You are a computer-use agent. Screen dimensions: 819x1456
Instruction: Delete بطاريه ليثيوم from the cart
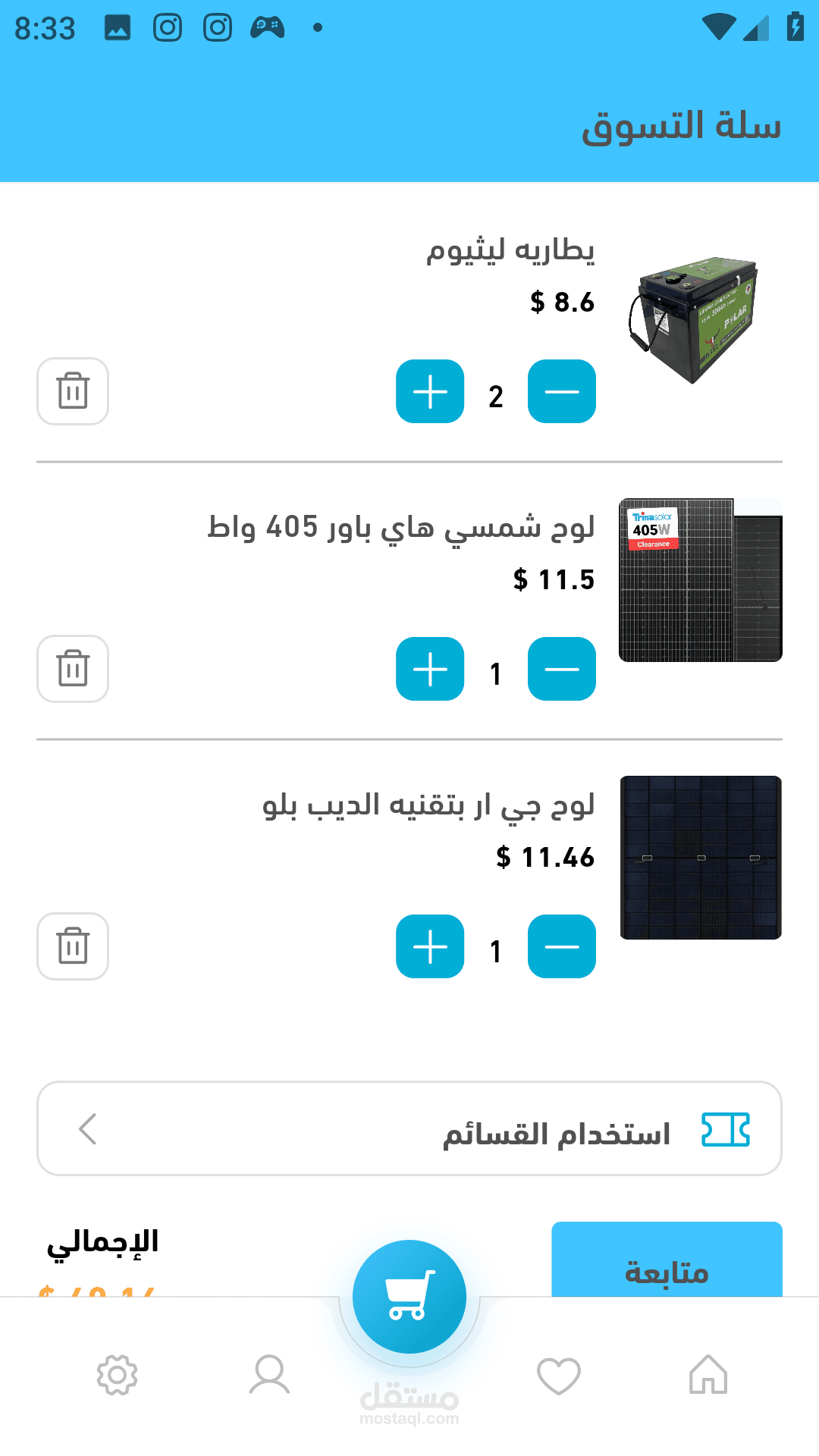pyautogui.click(x=73, y=391)
